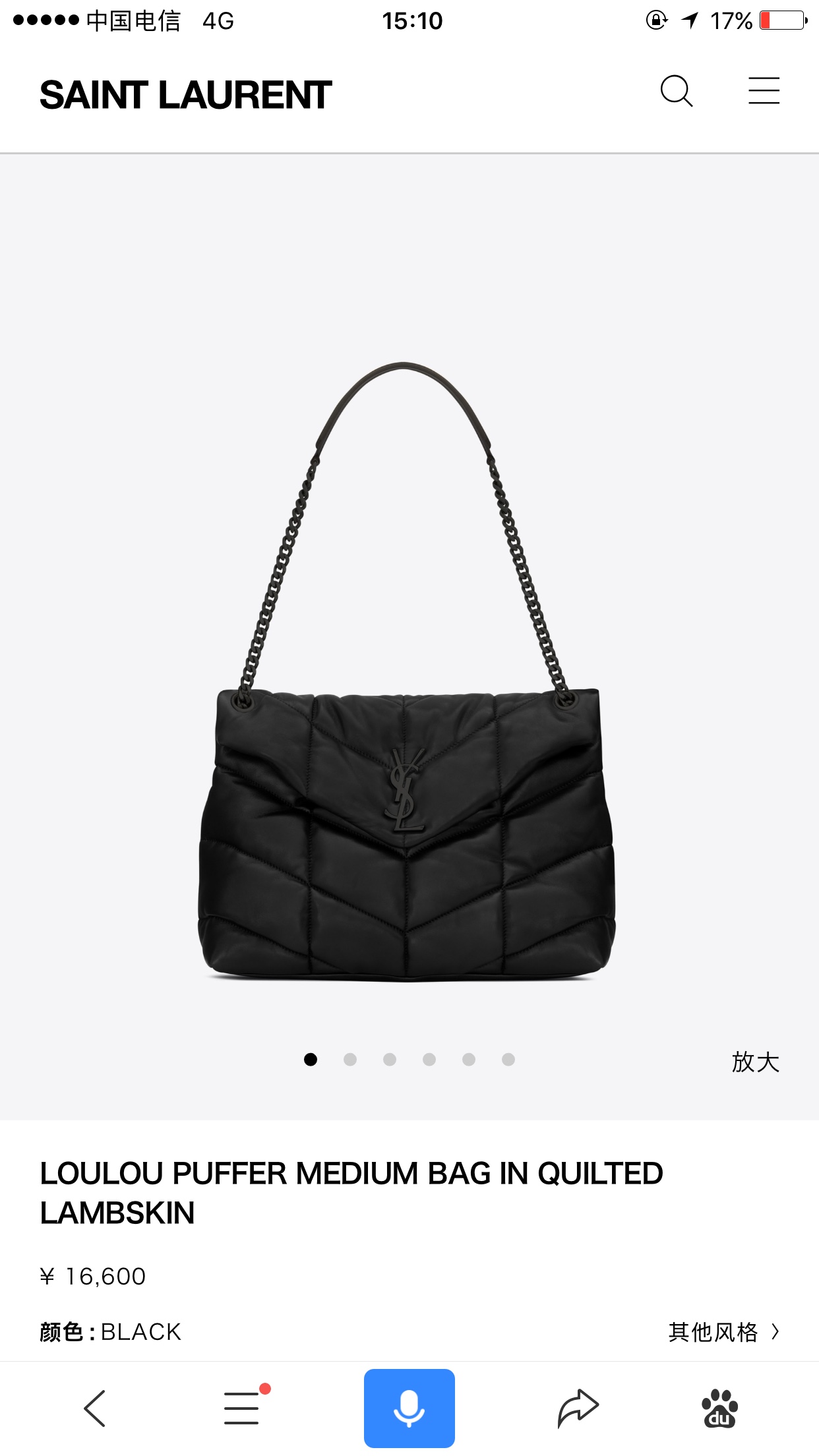Go back with the browser arrow
The height and width of the screenshot is (1456, 819).
94,1409
